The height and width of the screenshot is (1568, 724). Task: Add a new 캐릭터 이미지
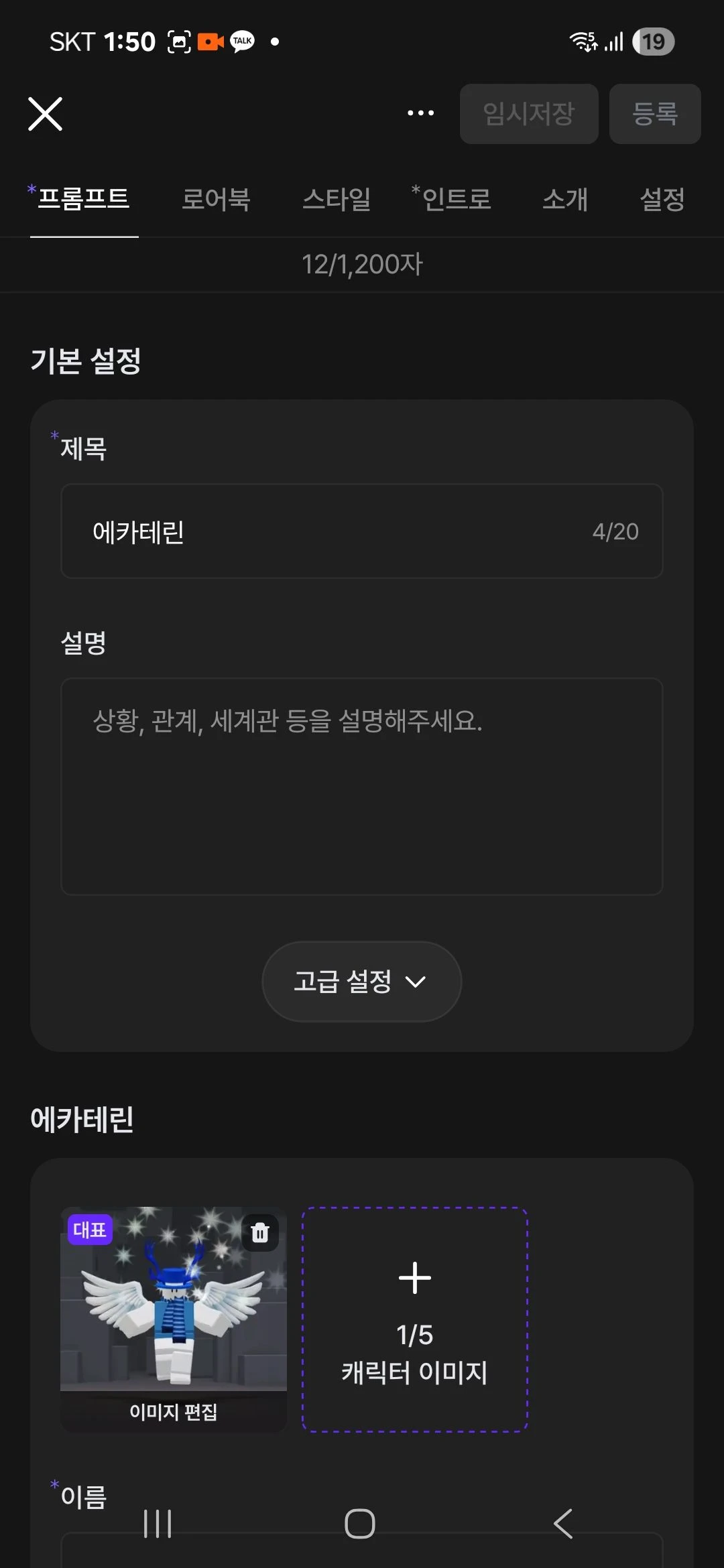tap(415, 1319)
